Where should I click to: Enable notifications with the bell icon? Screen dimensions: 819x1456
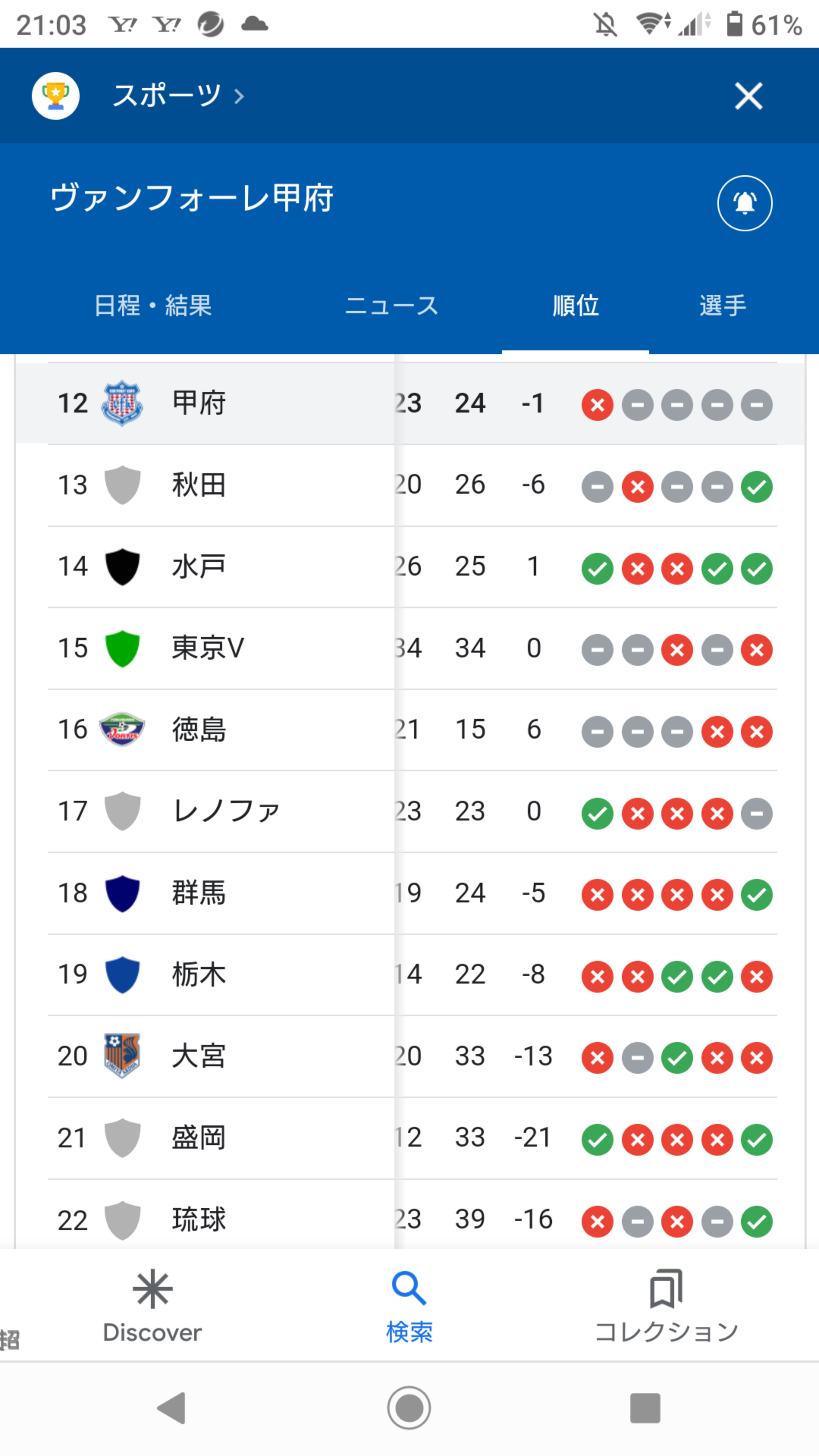point(744,203)
